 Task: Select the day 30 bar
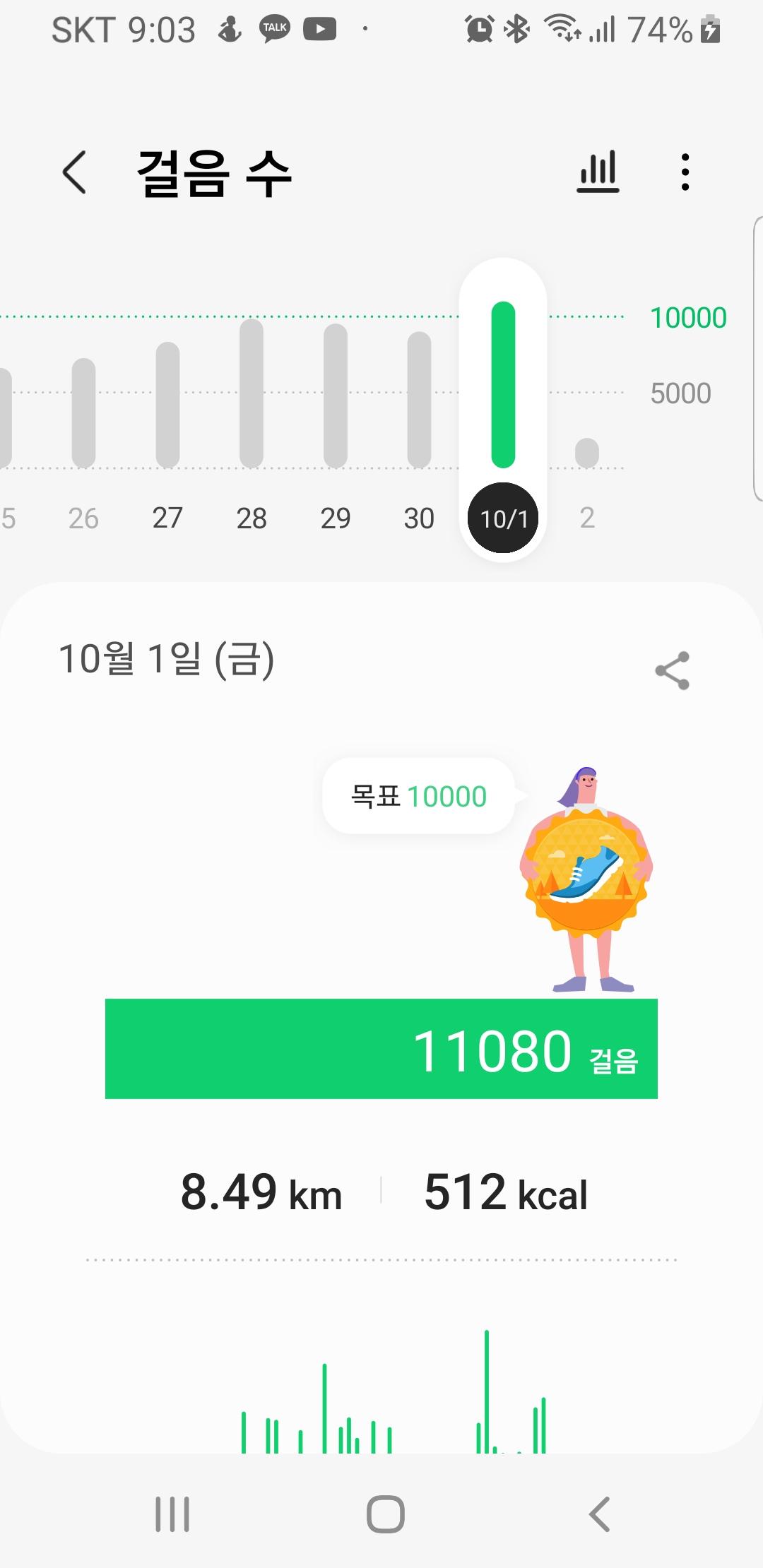pyautogui.click(x=419, y=400)
